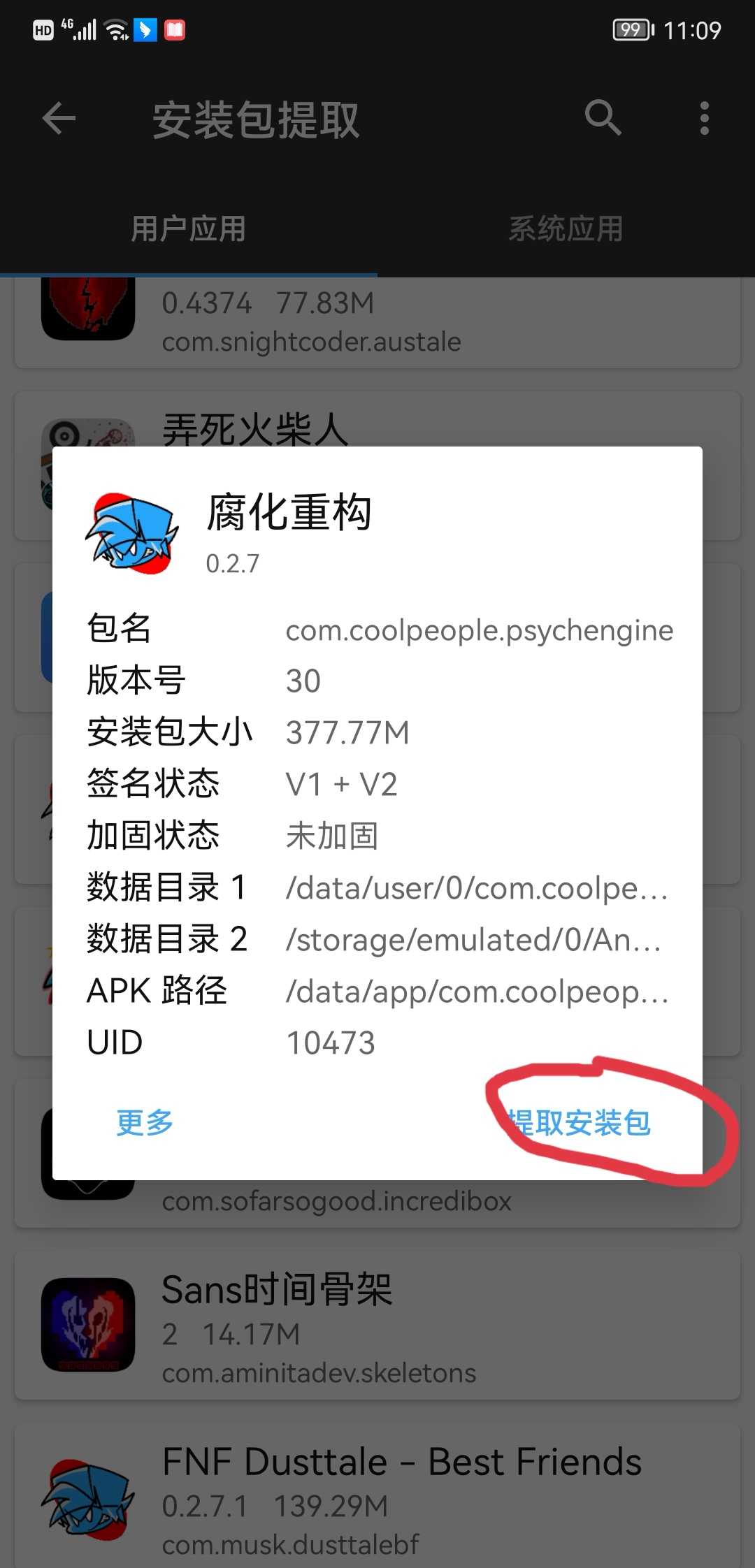Open 更多 for more options
755x1568 pixels.
click(x=145, y=1123)
